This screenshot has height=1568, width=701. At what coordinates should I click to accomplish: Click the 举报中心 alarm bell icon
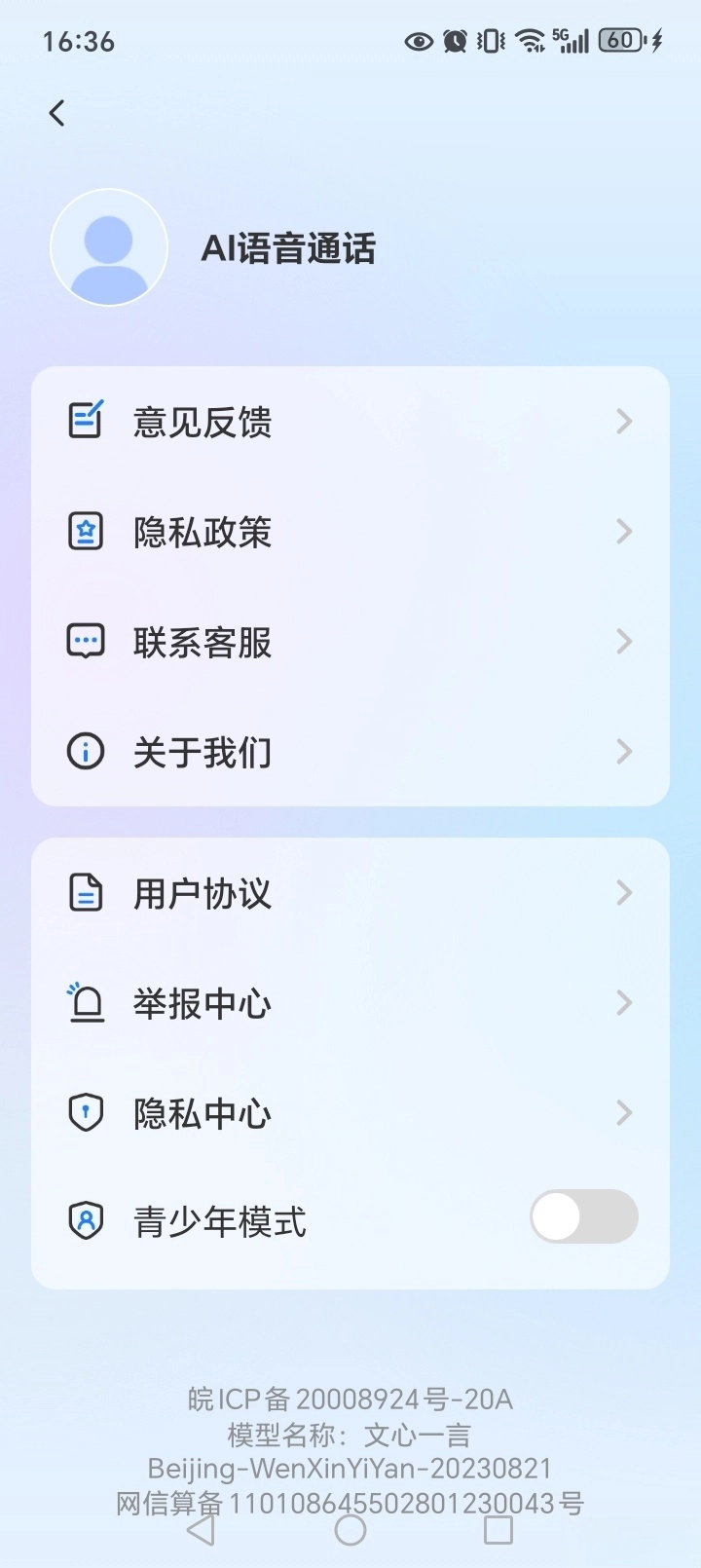(x=86, y=1003)
